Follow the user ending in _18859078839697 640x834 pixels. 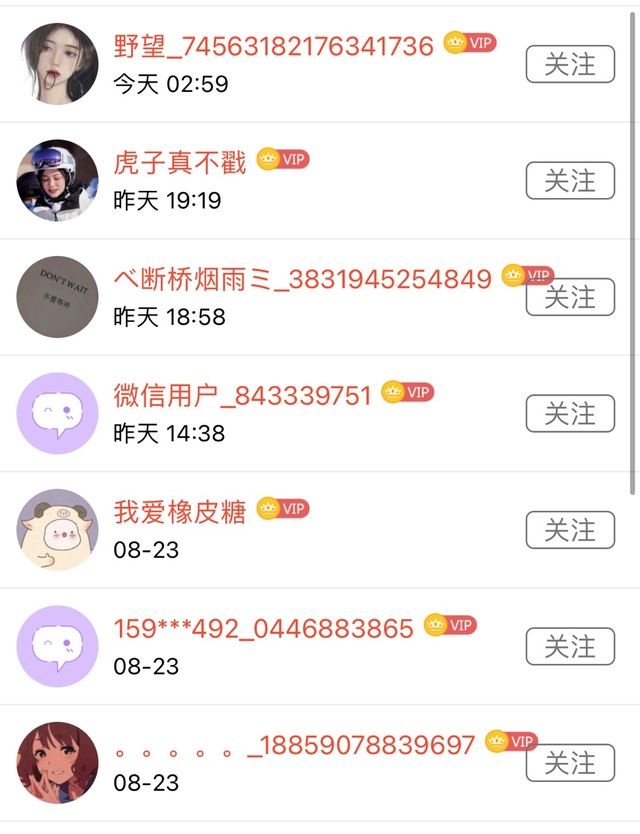point(570,763)
